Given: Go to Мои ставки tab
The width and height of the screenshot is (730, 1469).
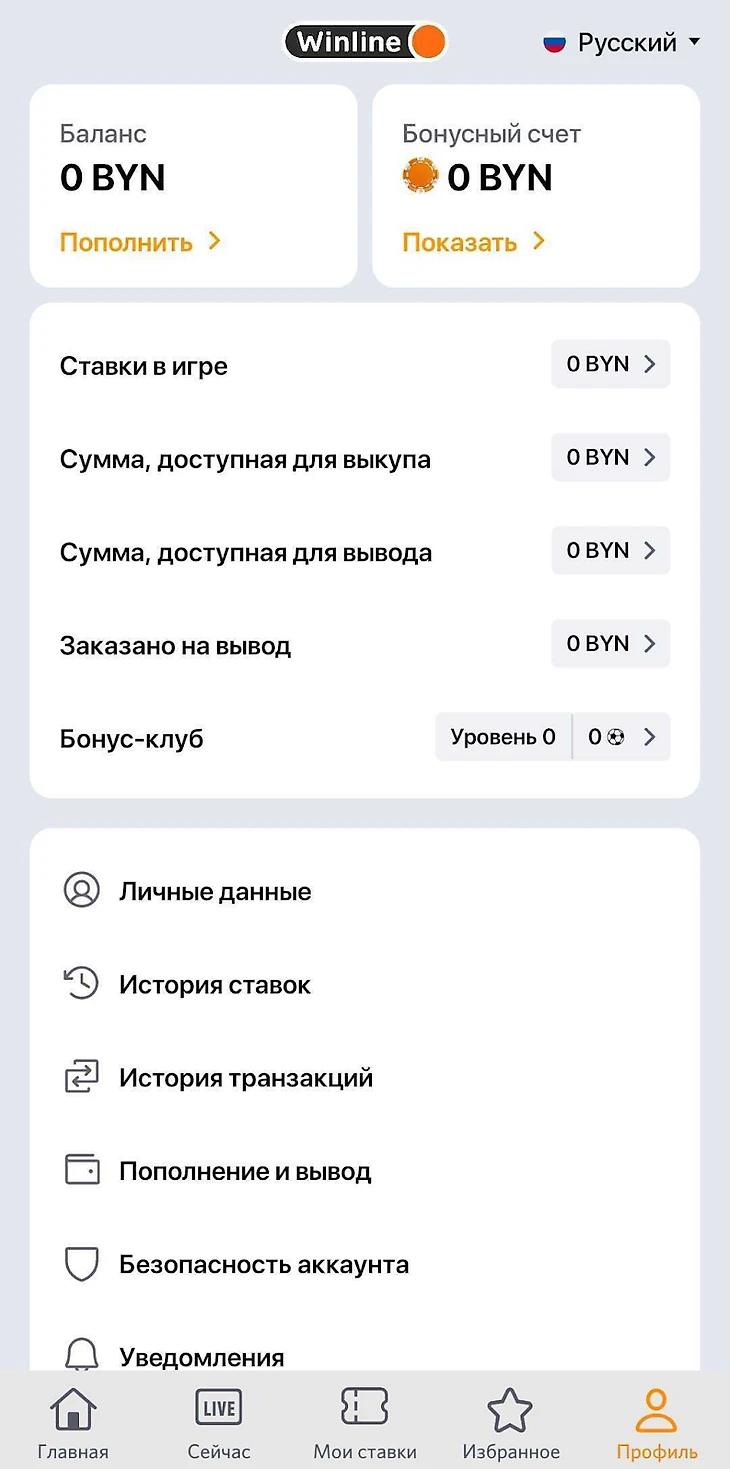Looking at the screenshot, I should coord(365,1424).
